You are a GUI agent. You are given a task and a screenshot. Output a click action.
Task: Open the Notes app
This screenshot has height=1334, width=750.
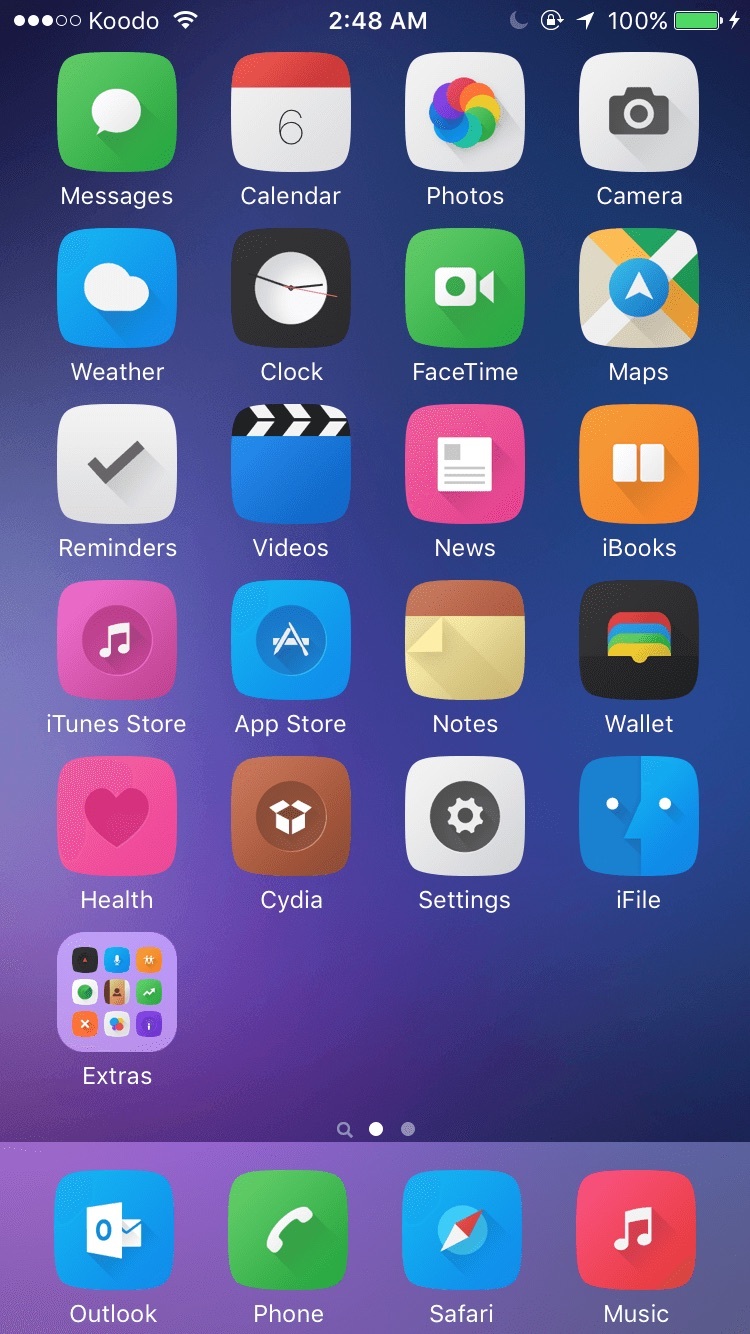465,640
